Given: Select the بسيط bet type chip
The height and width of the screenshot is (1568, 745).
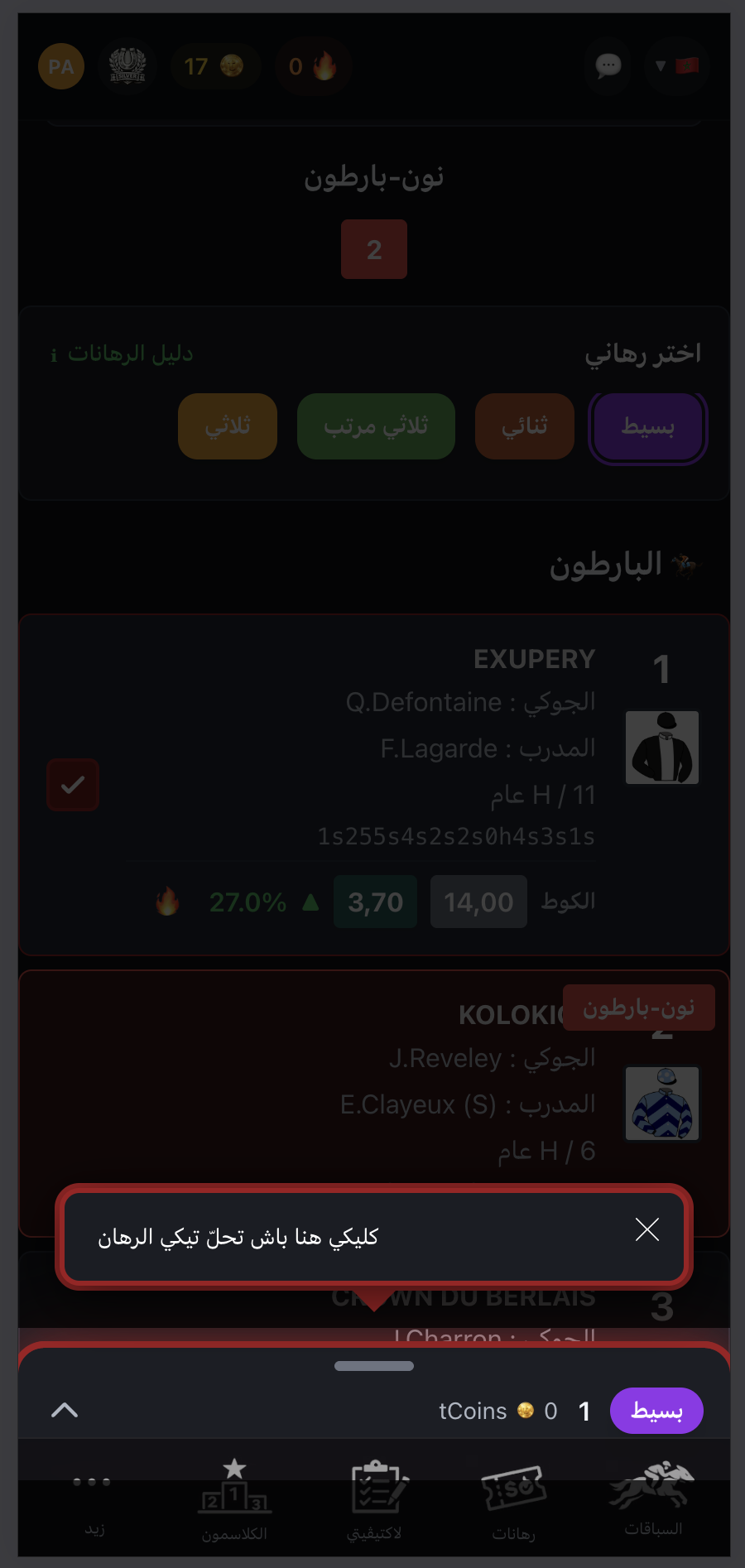Looking at the screenshot, I should 647,427.
